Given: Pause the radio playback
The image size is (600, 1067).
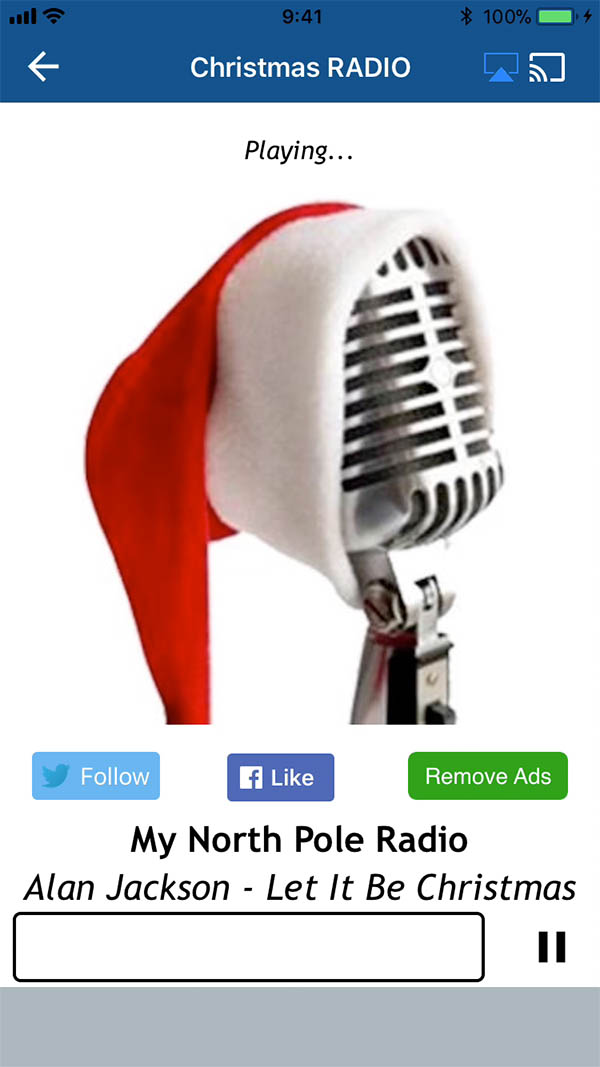Looking at the screenshot, I should click(x=552, y=946).
